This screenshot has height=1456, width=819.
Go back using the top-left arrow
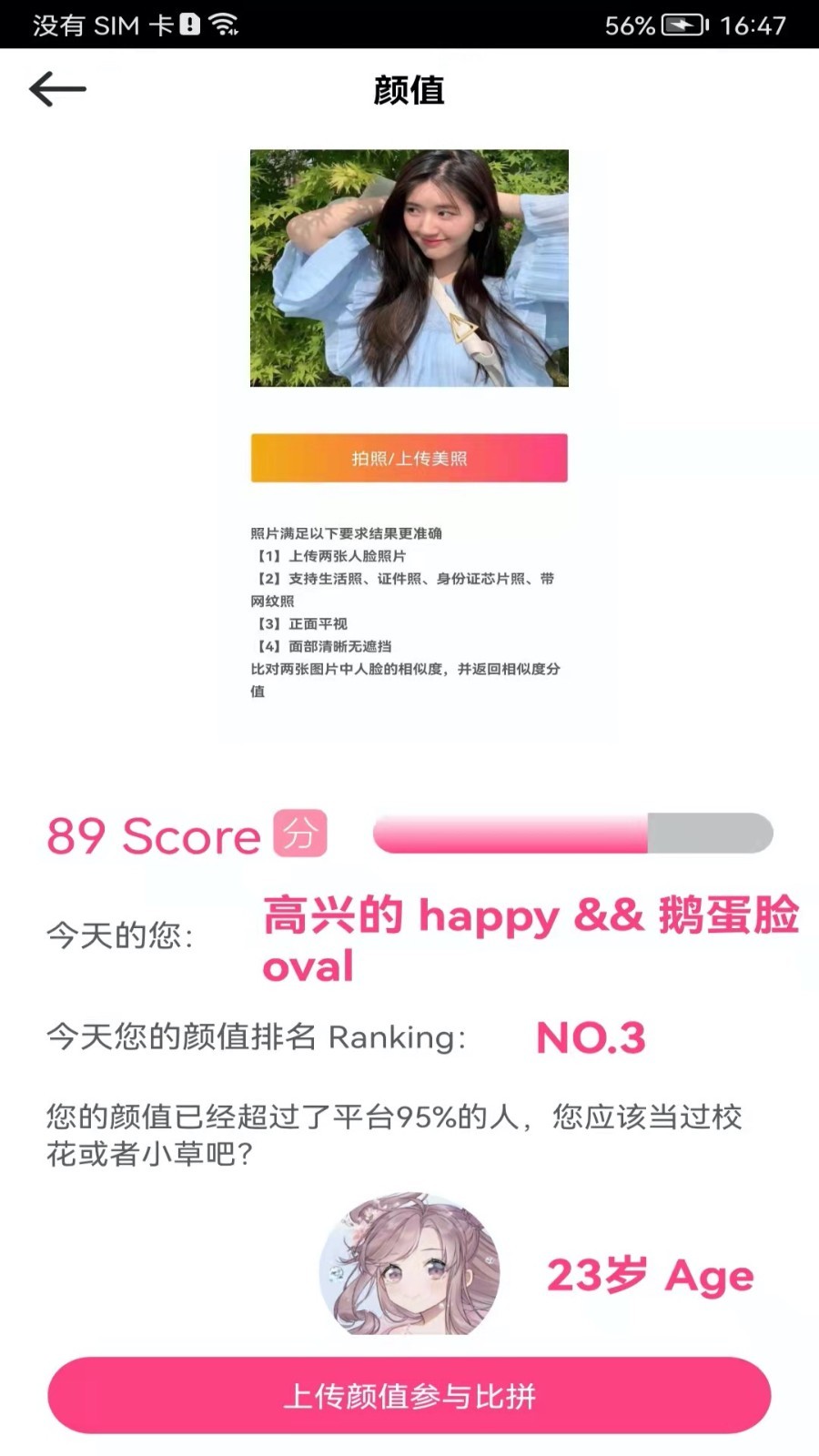[57, 89]
